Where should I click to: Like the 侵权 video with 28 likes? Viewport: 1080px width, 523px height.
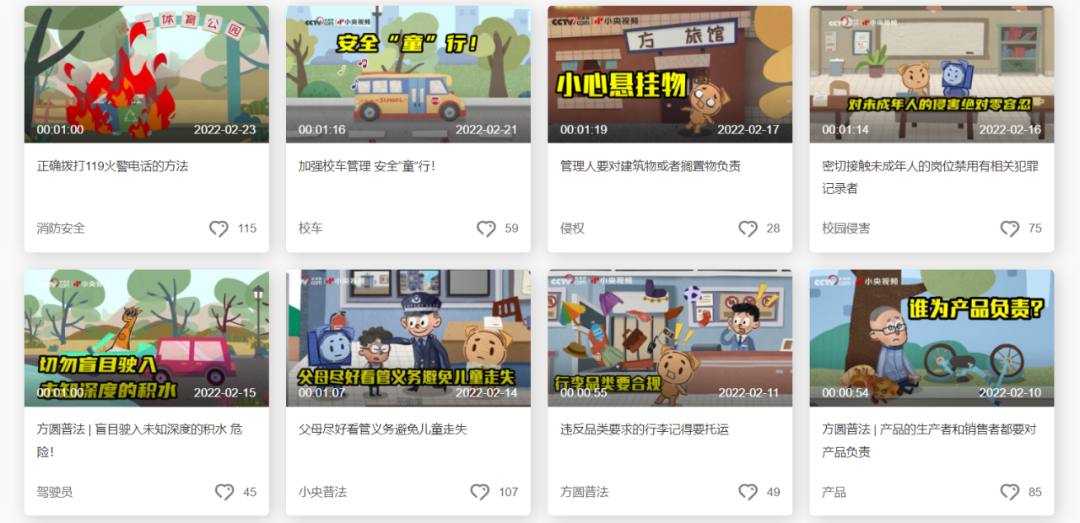coord(748,229)
